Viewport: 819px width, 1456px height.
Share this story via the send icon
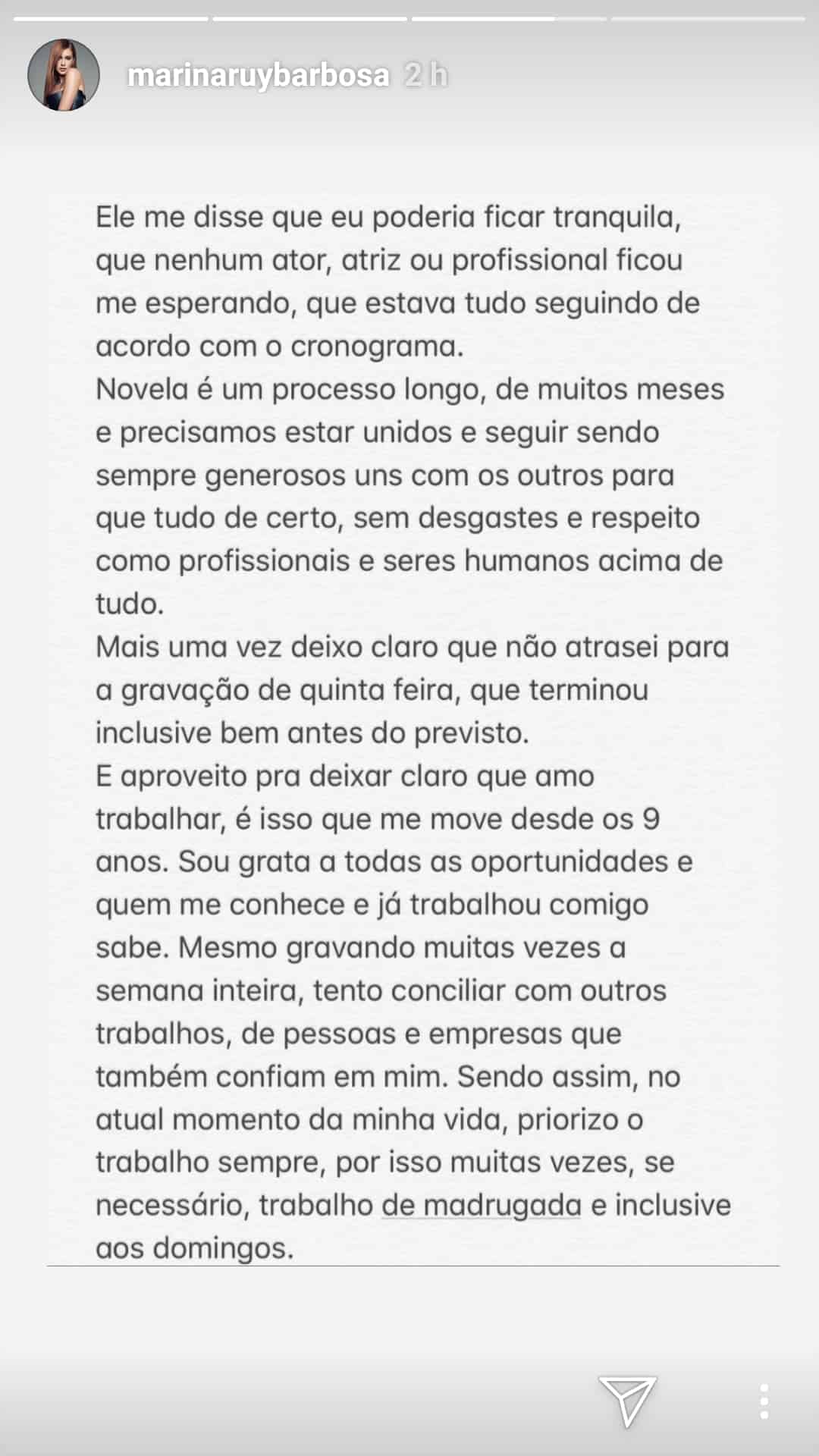coord(627,1400)
